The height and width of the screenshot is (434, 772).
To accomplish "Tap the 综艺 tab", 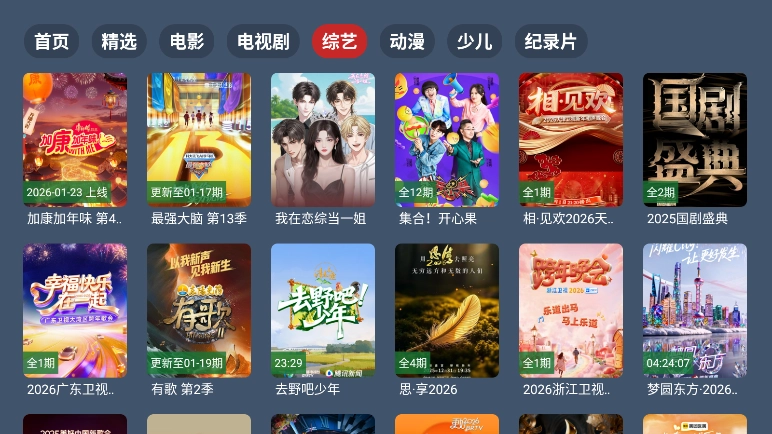I will point(339,41).
